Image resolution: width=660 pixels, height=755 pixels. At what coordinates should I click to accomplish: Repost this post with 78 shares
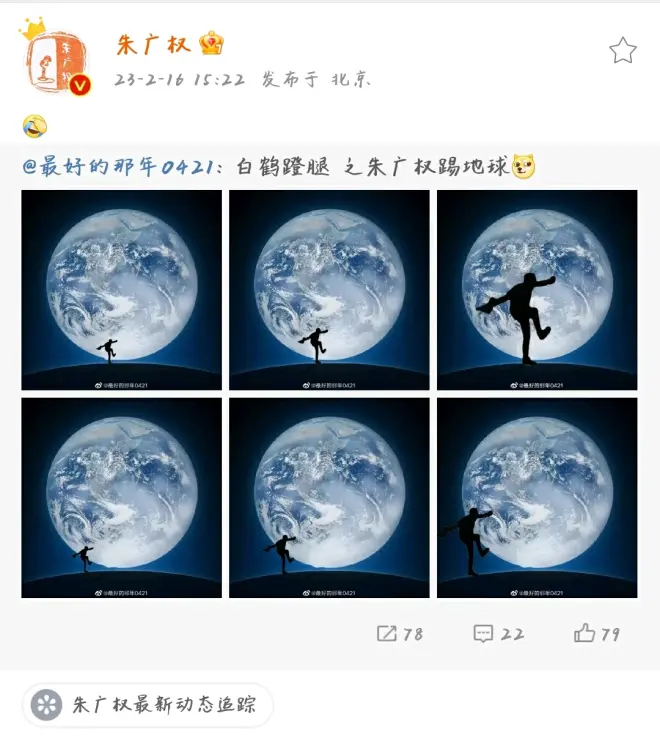click(399, 633)
